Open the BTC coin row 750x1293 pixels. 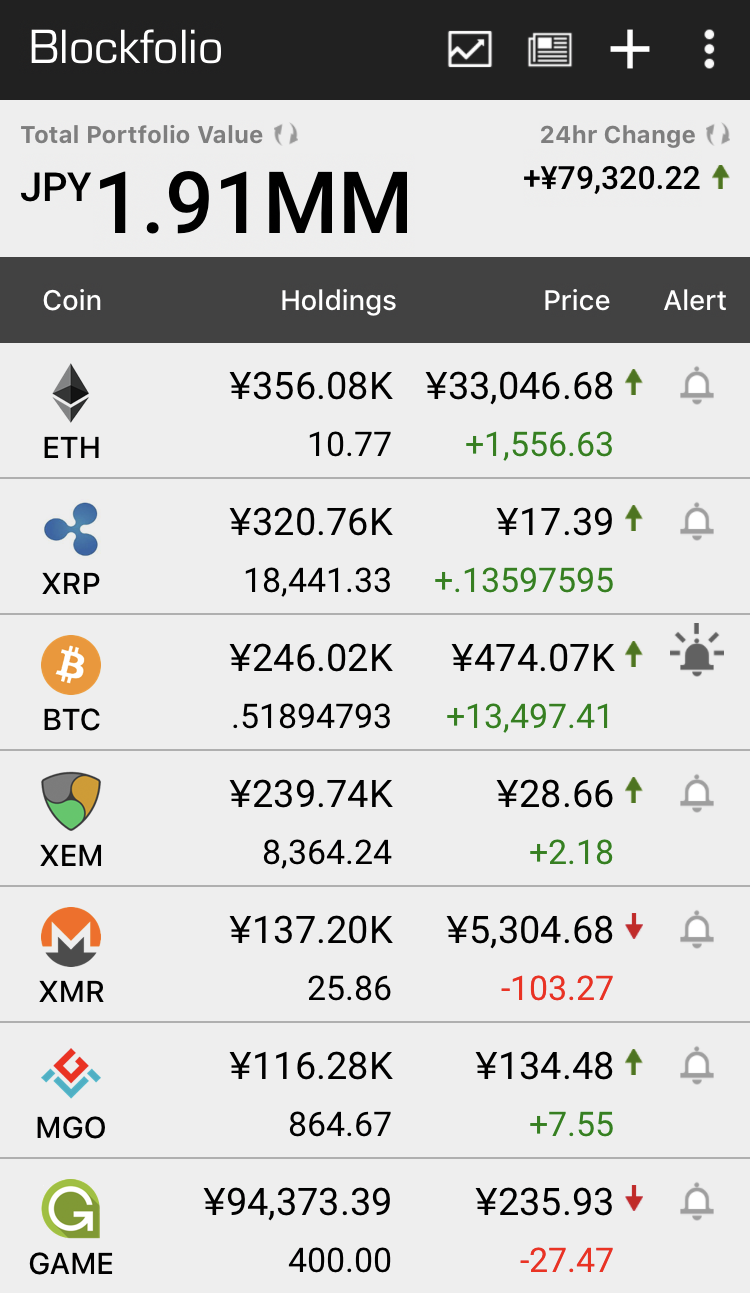point(375,683)
